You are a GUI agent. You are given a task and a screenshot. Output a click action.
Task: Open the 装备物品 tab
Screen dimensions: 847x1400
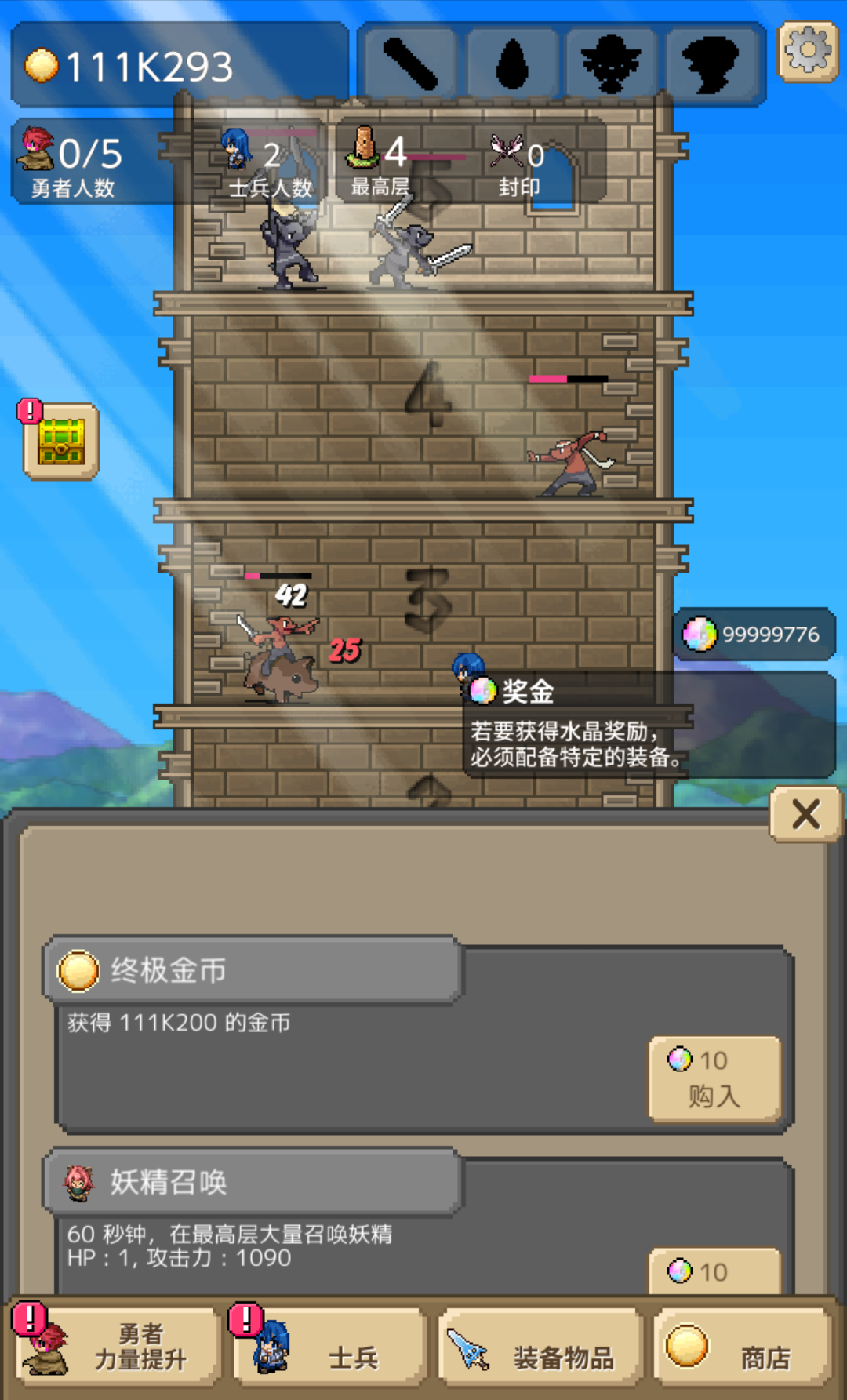[x=540, y=1346]
